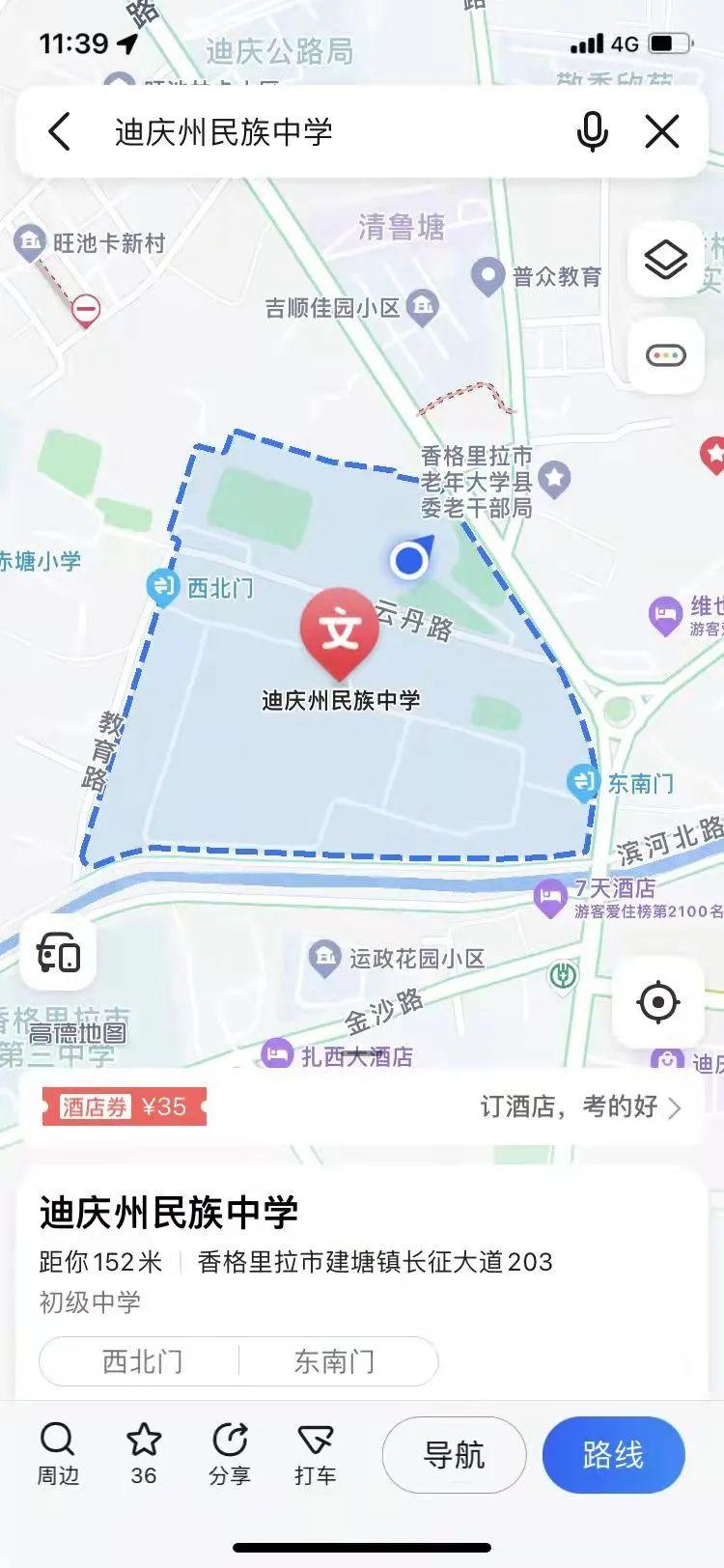724x1568 pixels.
Task: Recenter the map on my location
Action: [658, 1002]
